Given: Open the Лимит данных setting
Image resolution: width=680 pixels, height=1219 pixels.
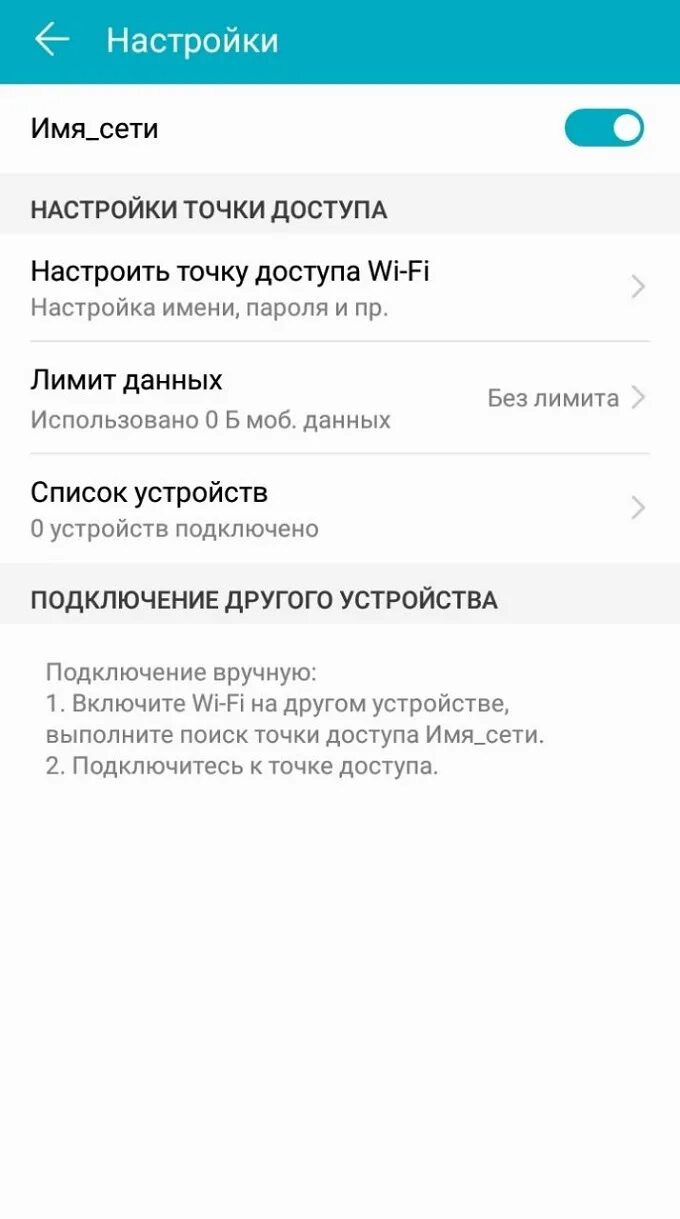Looking at the screenshot, I should pos(340,398).
